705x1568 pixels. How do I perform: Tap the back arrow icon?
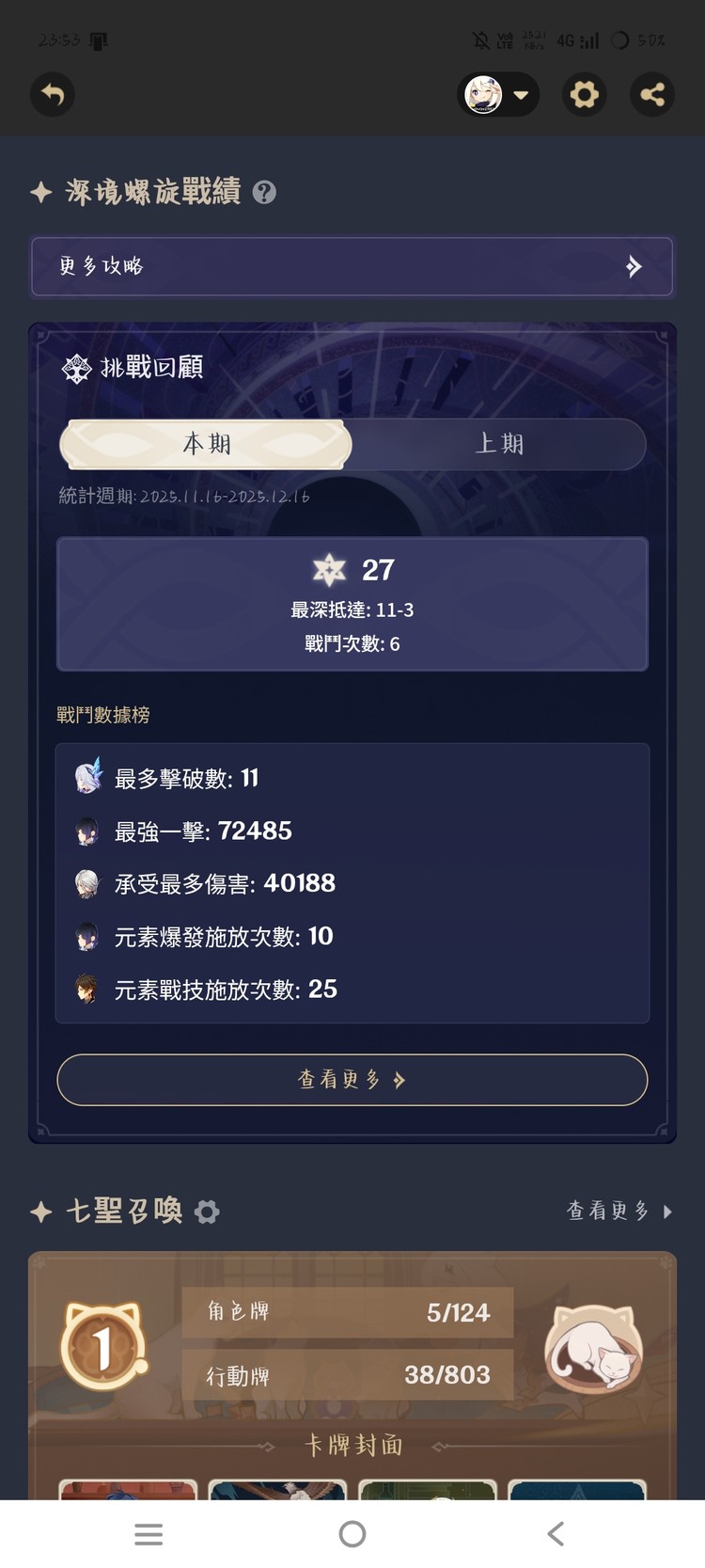tap(53, 95)
